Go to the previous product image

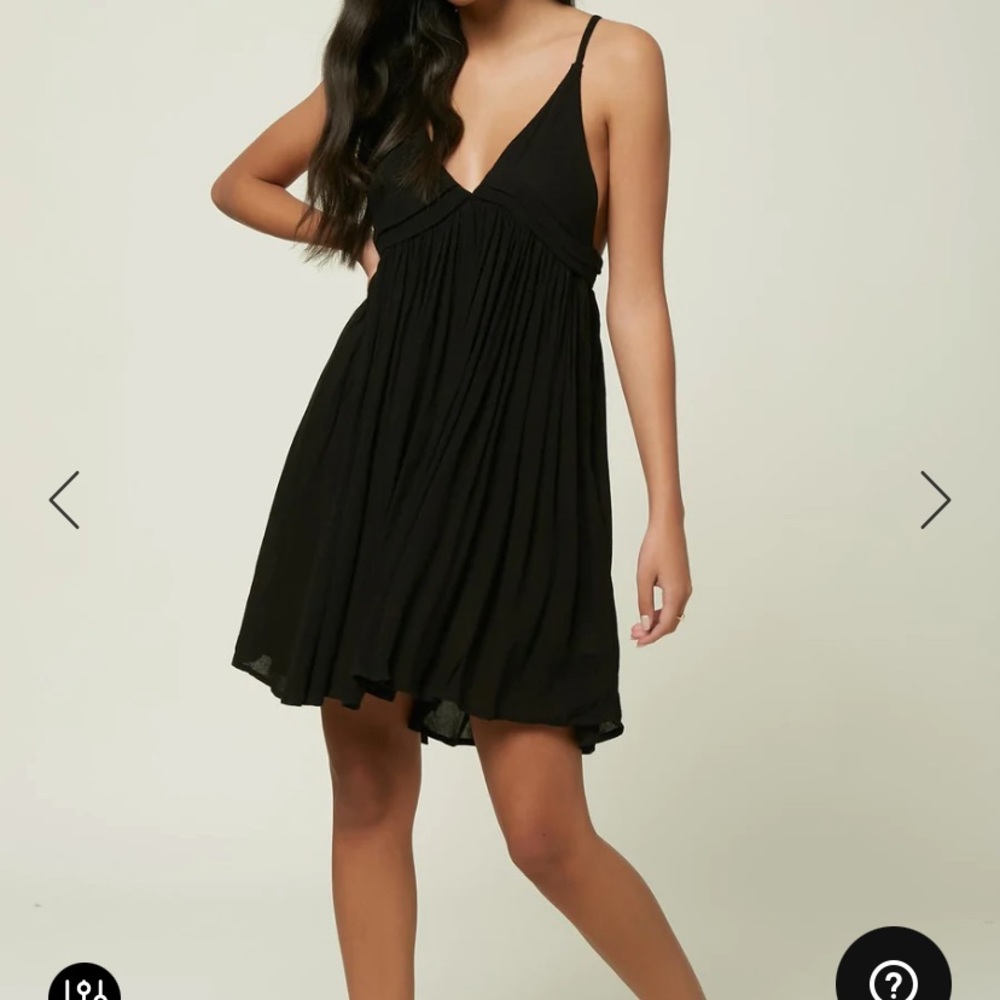(64, 500)
